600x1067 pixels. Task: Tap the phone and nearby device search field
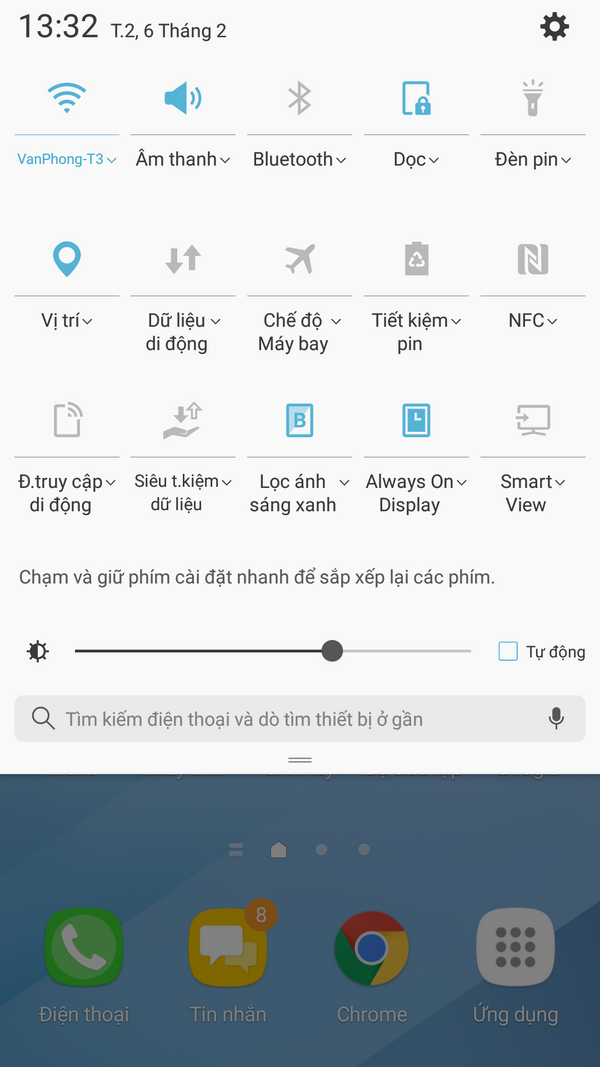(280, 719)
